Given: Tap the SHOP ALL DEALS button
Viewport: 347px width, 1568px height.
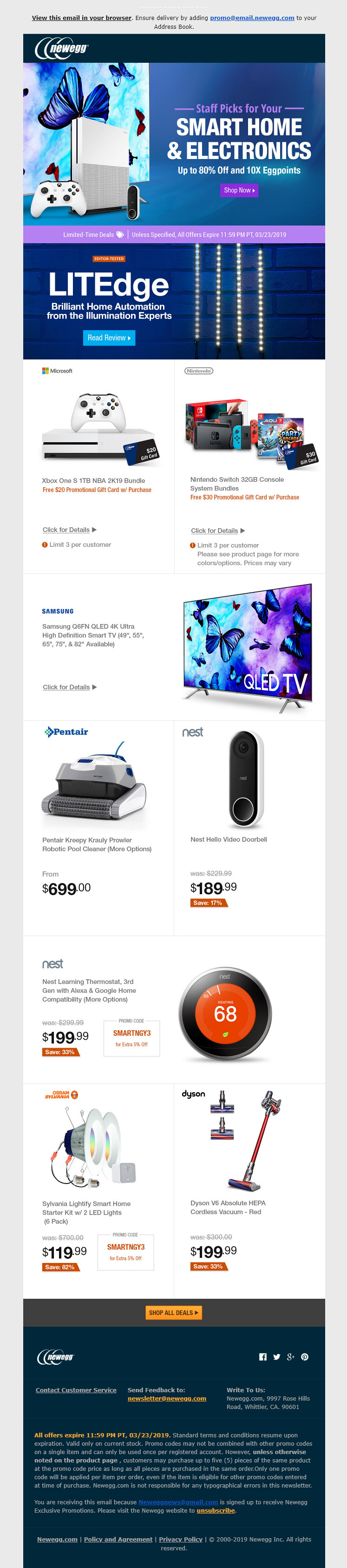Looking at the screenshot, I should point(173,1313).
